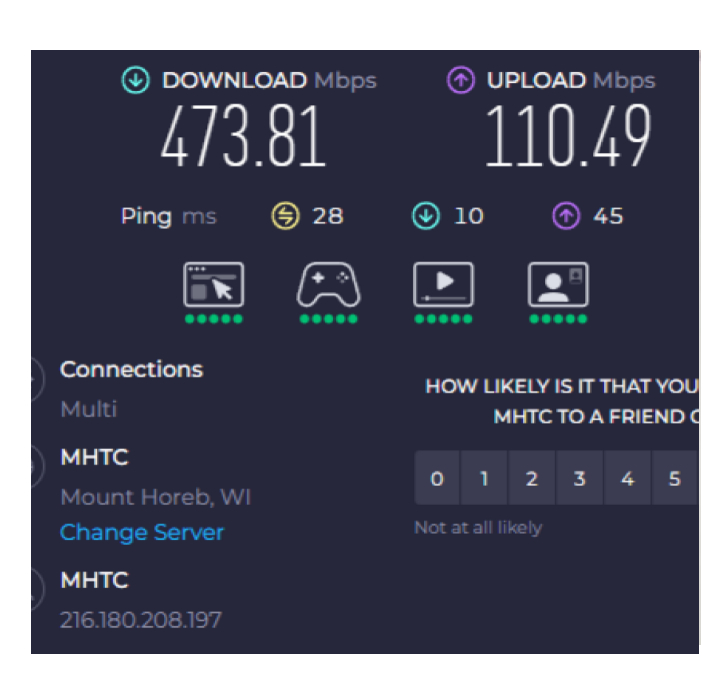Open the gaming controller experience icon
Screen dimensions: 724x690
coord(328,286)
